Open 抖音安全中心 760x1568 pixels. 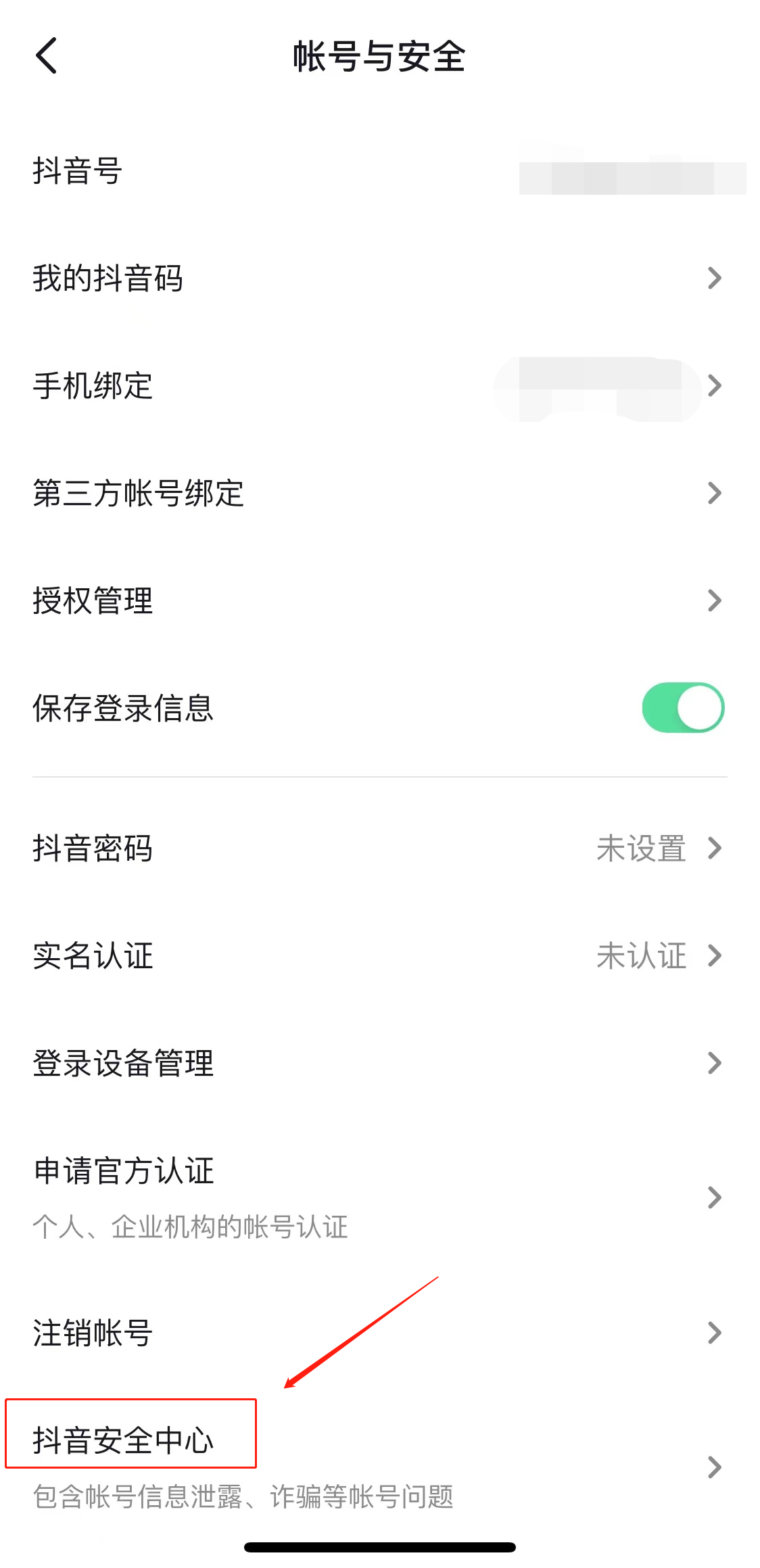(x=379, y=1466)
